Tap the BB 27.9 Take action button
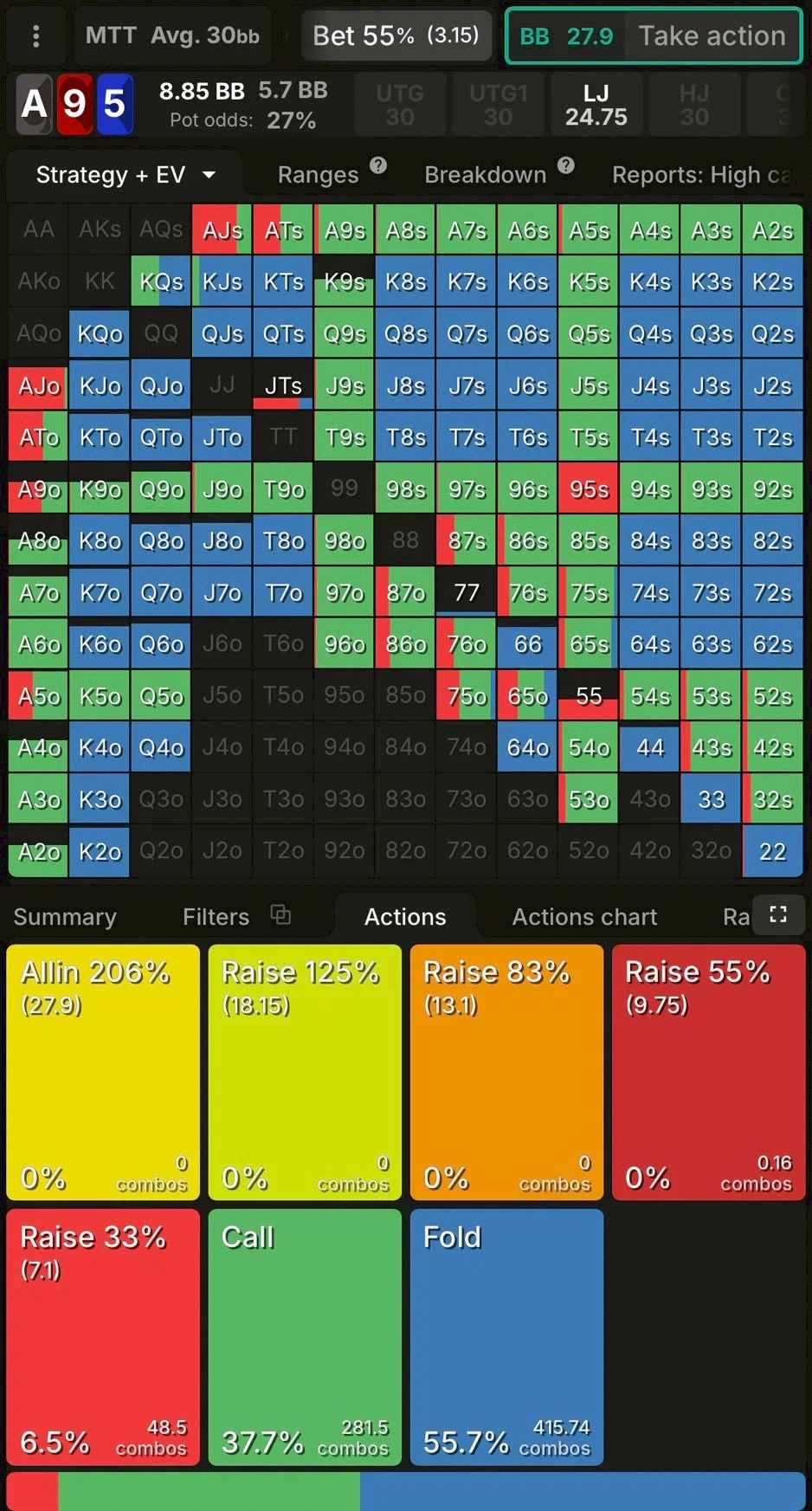Screen dimensions: 812x1511 (x=654, y=36)
